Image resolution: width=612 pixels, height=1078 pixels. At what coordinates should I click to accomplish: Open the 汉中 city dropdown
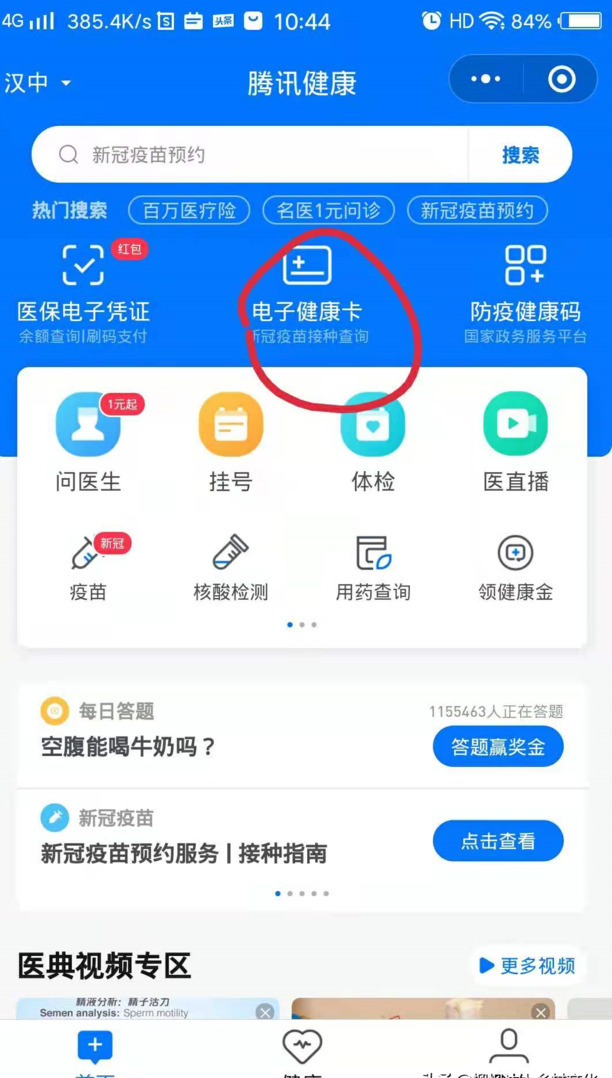tap(38, 83)
